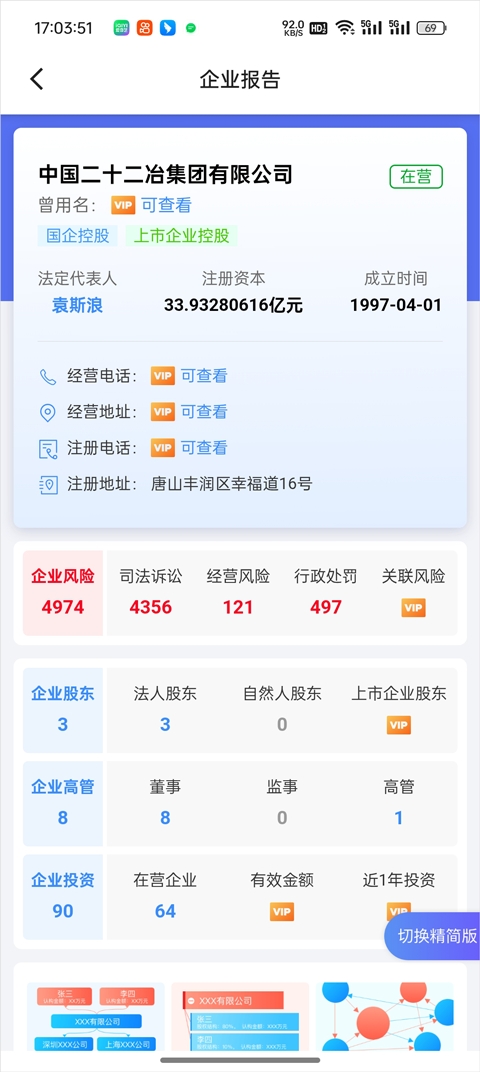
Task: Open the 企业风险 4974 tile
Action: click(x=63, y=593)
